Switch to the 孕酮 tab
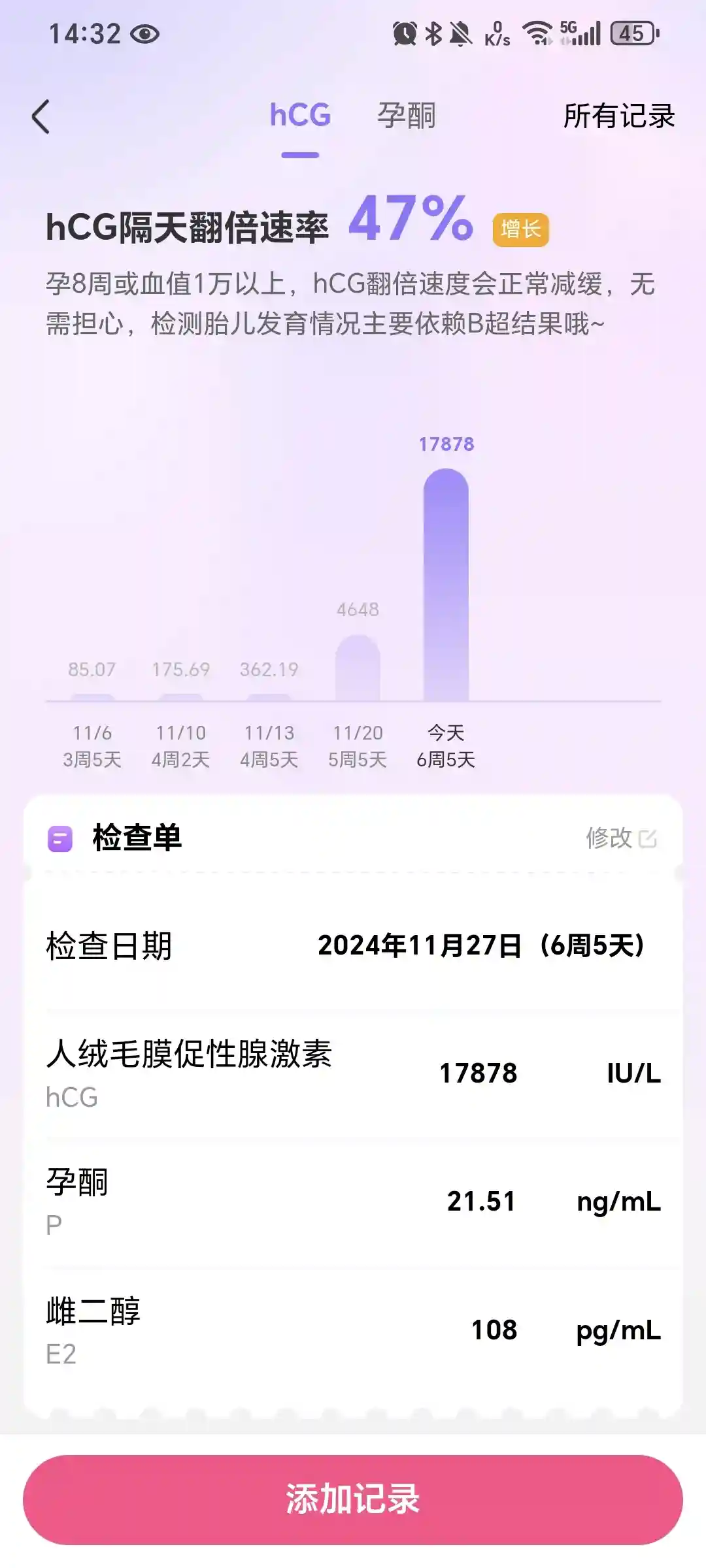The width and height of the screenshot is (706, 1568). click(x=406, y=116)
